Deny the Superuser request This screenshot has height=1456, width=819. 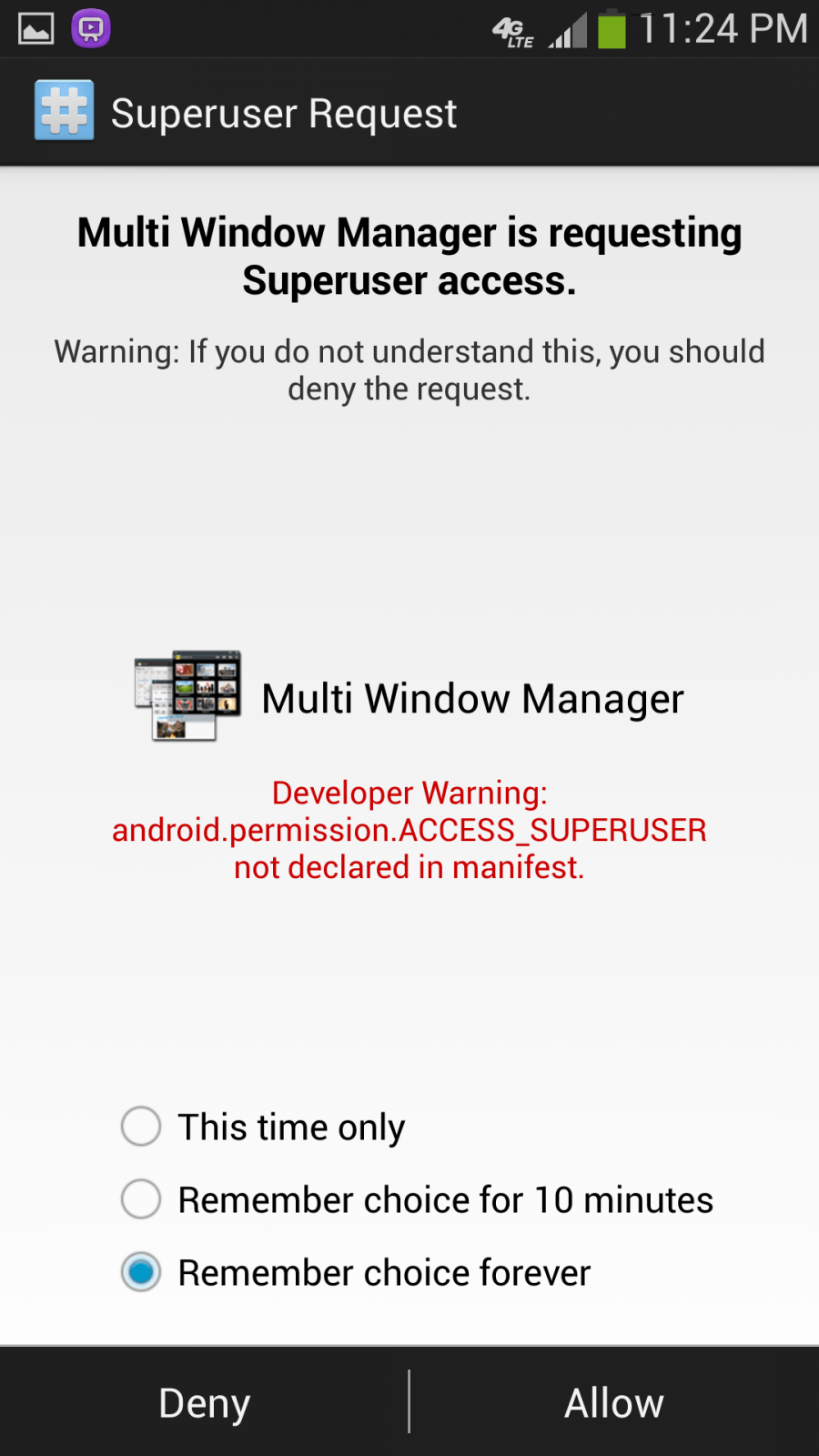coord(204,1402)
